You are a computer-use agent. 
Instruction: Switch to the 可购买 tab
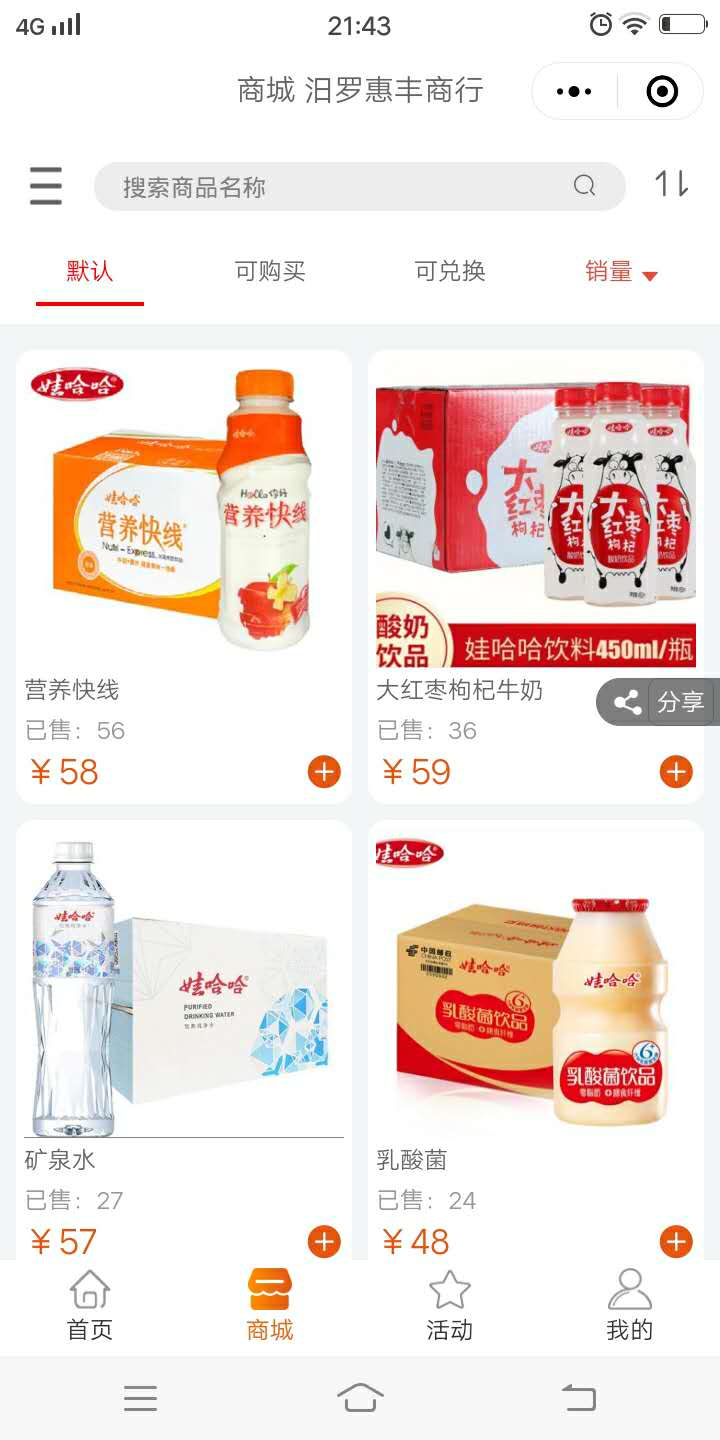coord(270,271)
